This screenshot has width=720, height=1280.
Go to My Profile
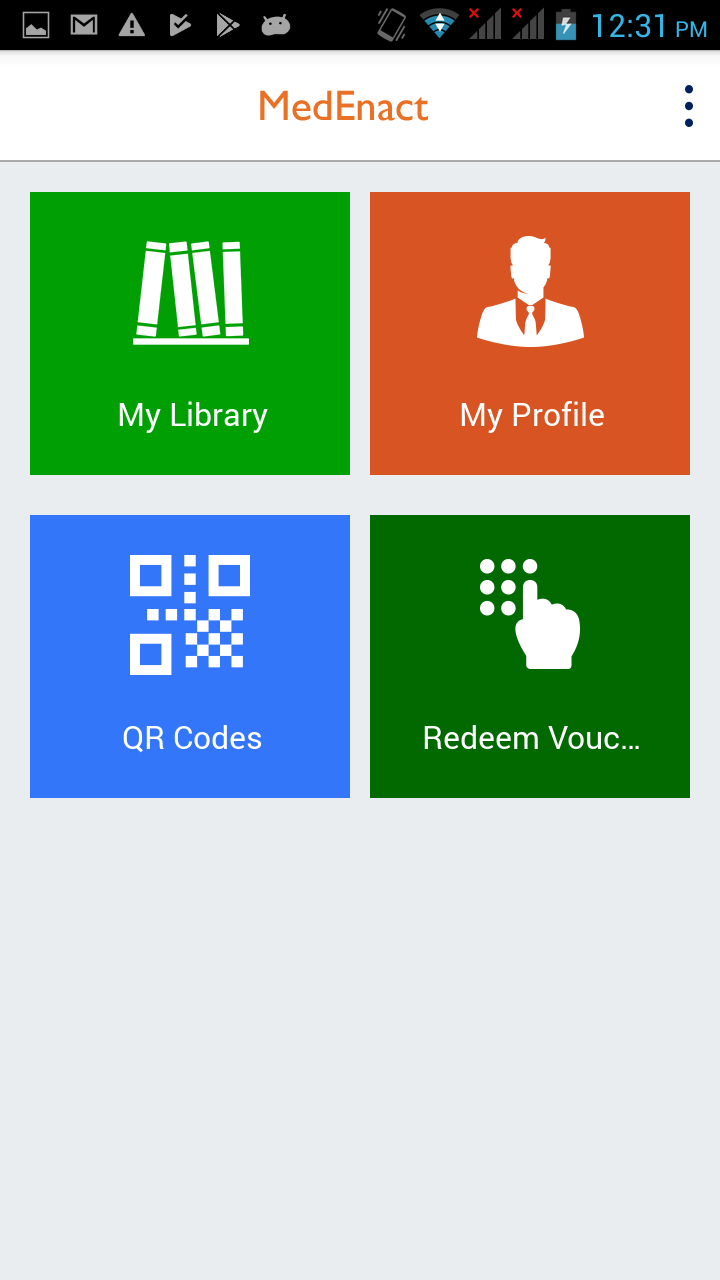coord(530,333)
